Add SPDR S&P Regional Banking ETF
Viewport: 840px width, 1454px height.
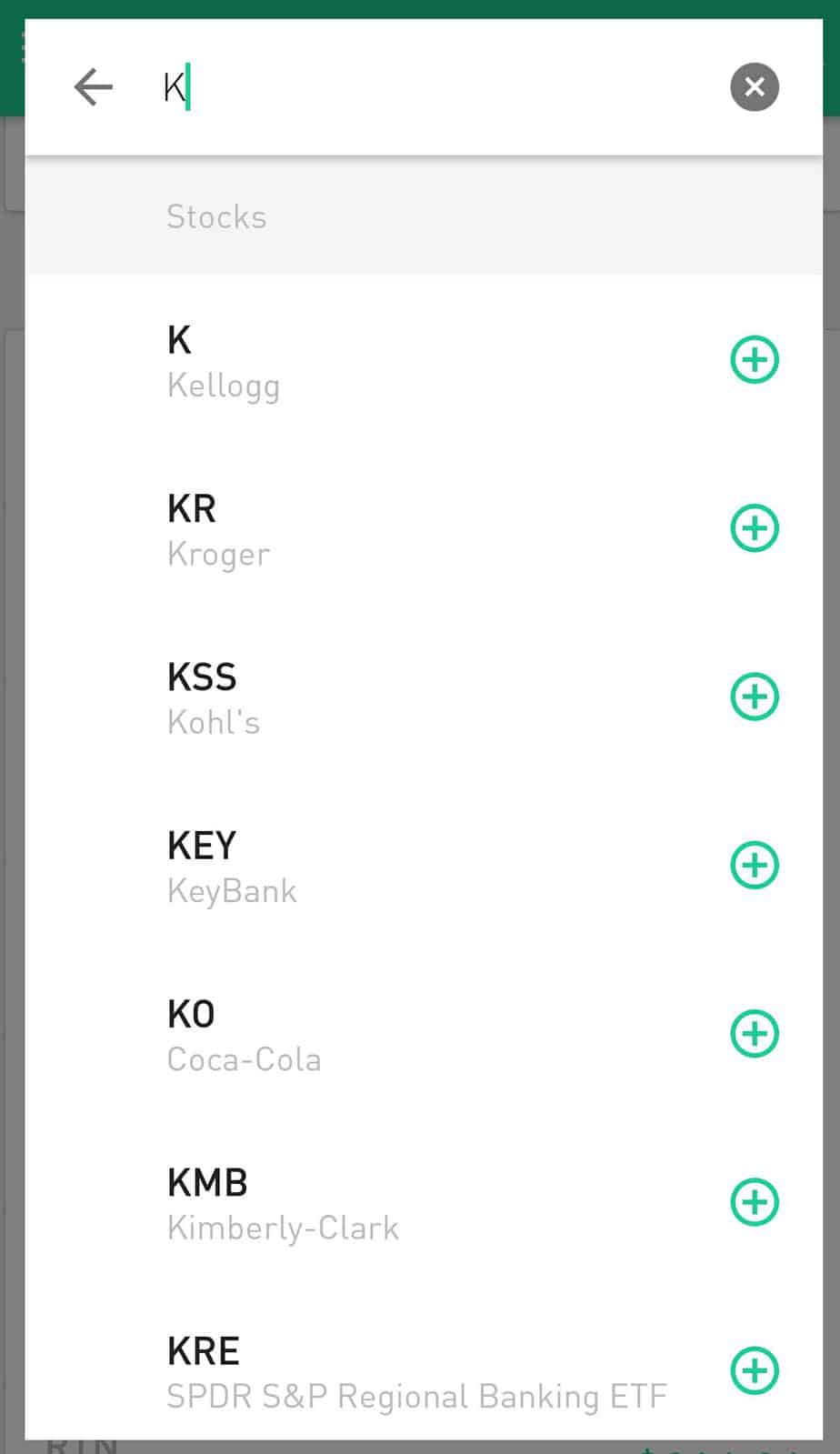(x=755, y=1371)
